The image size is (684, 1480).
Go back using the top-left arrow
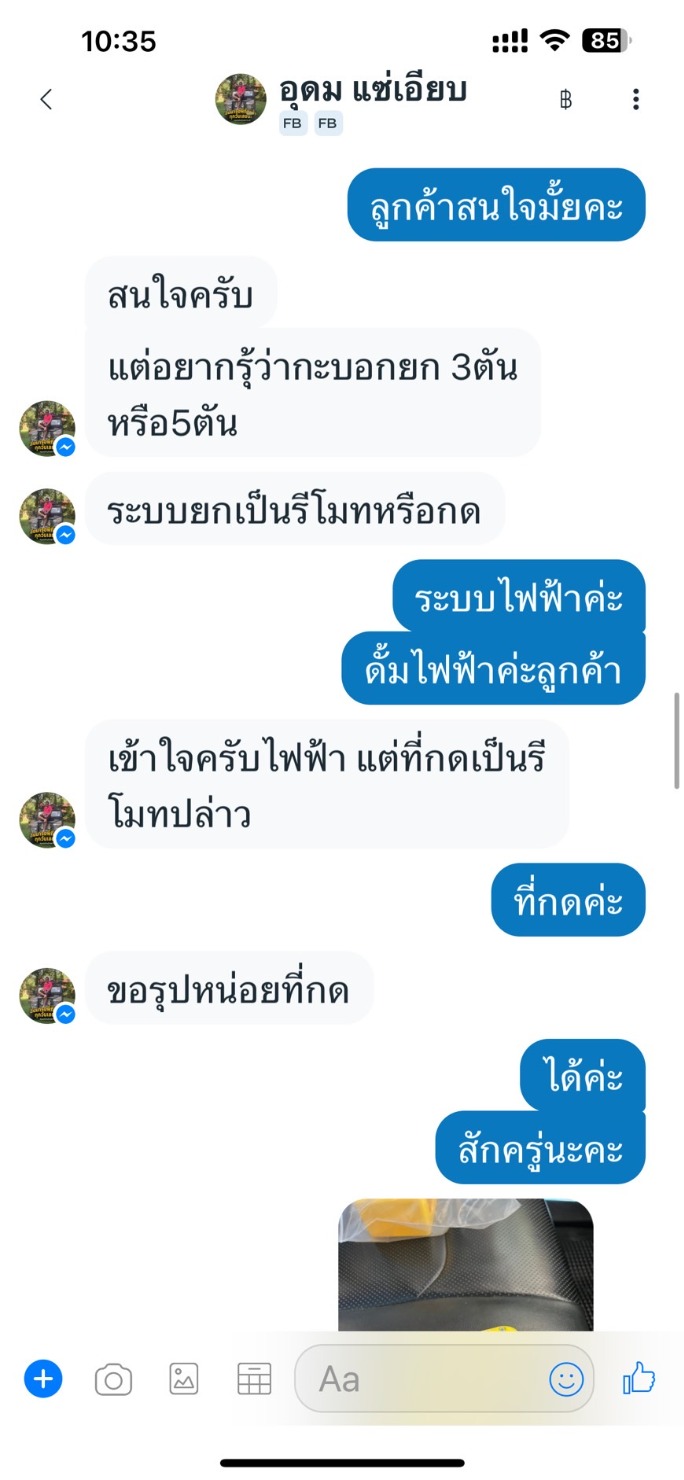tap(45, 99)
